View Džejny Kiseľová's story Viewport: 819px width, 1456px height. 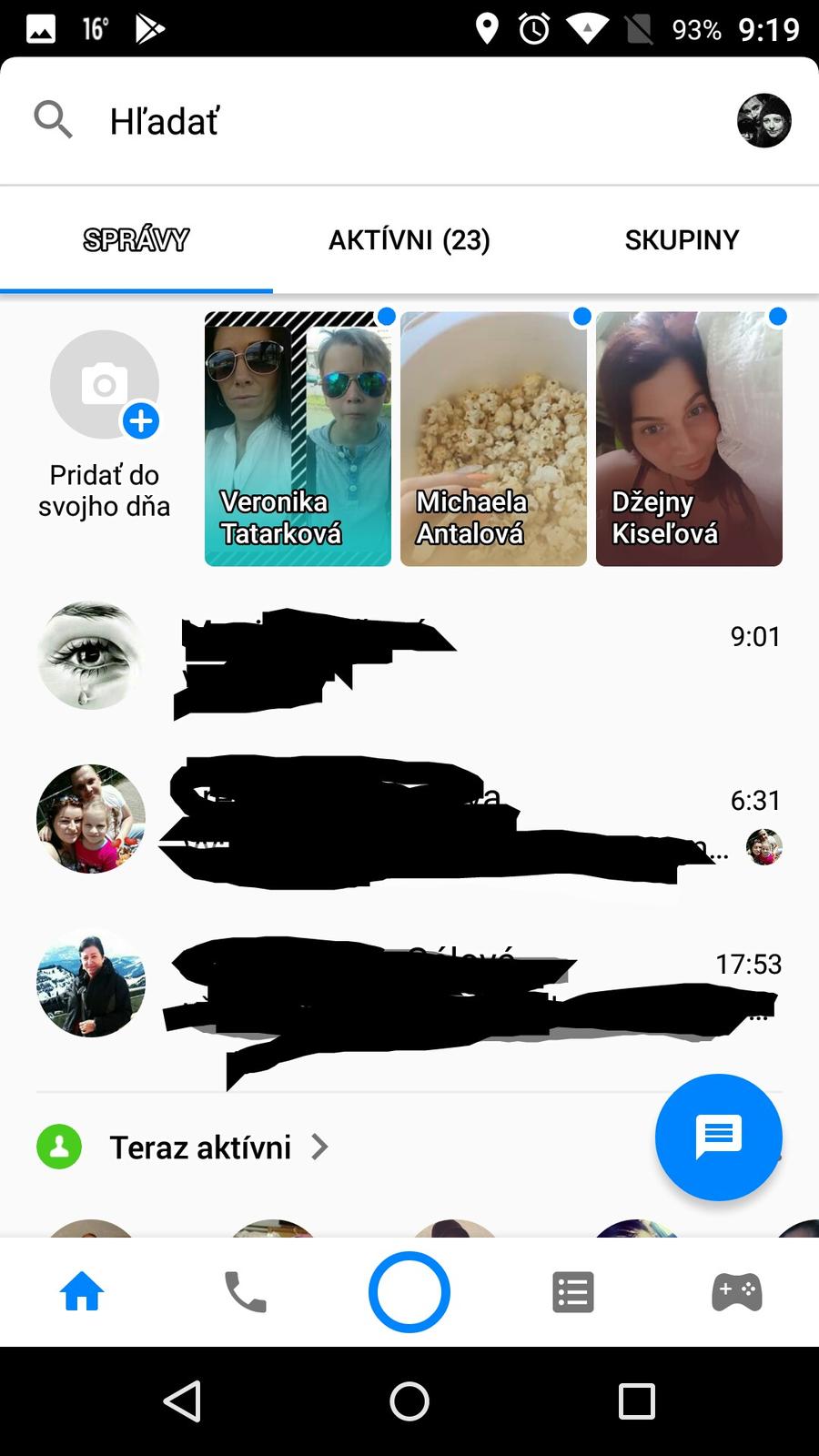pos(689,439)
